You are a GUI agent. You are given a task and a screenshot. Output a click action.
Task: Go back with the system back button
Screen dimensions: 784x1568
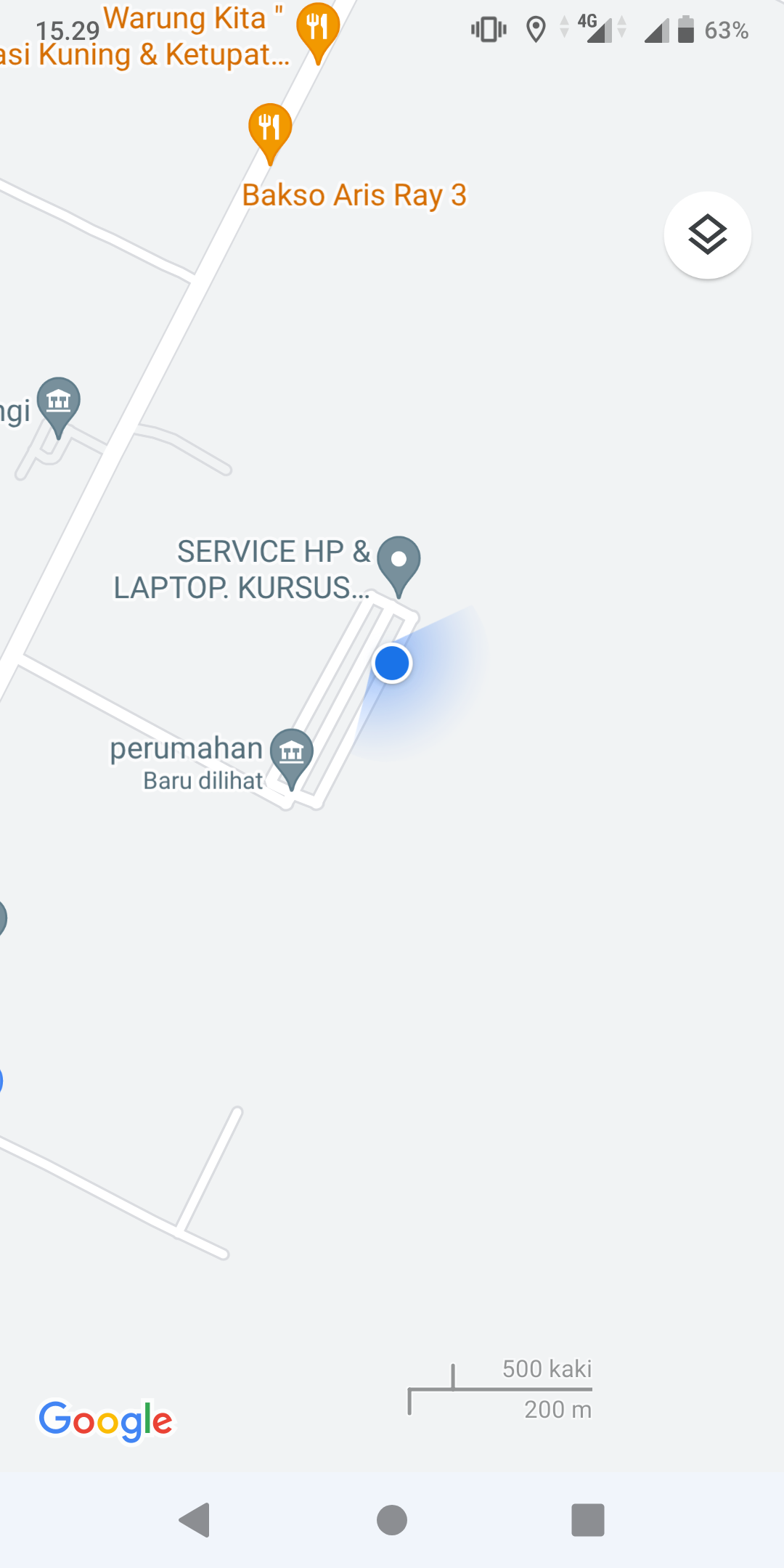[195, 1520]
